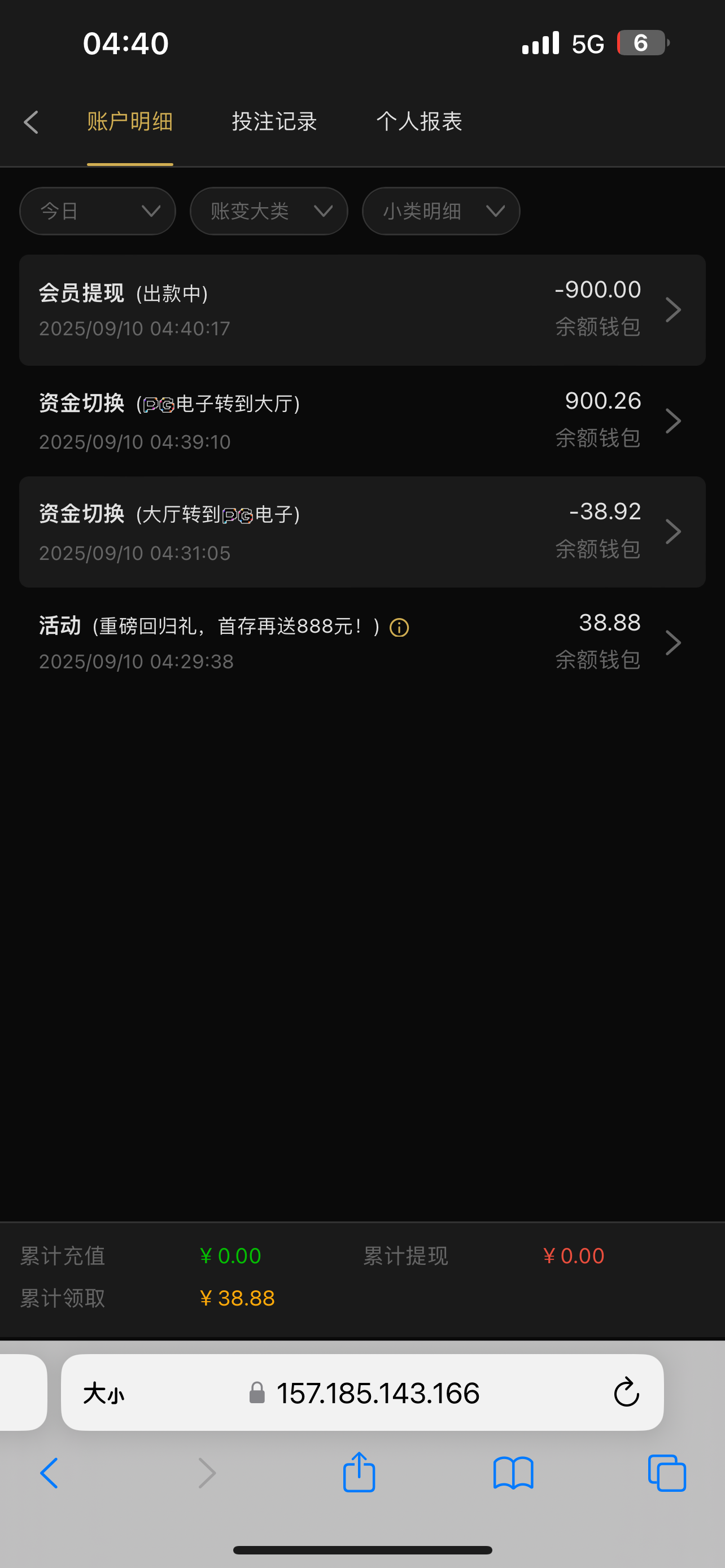Viewport: 725px width, 1568px height.
Task: Select the 账户明细 tab
Action: (x=130, y=122)
